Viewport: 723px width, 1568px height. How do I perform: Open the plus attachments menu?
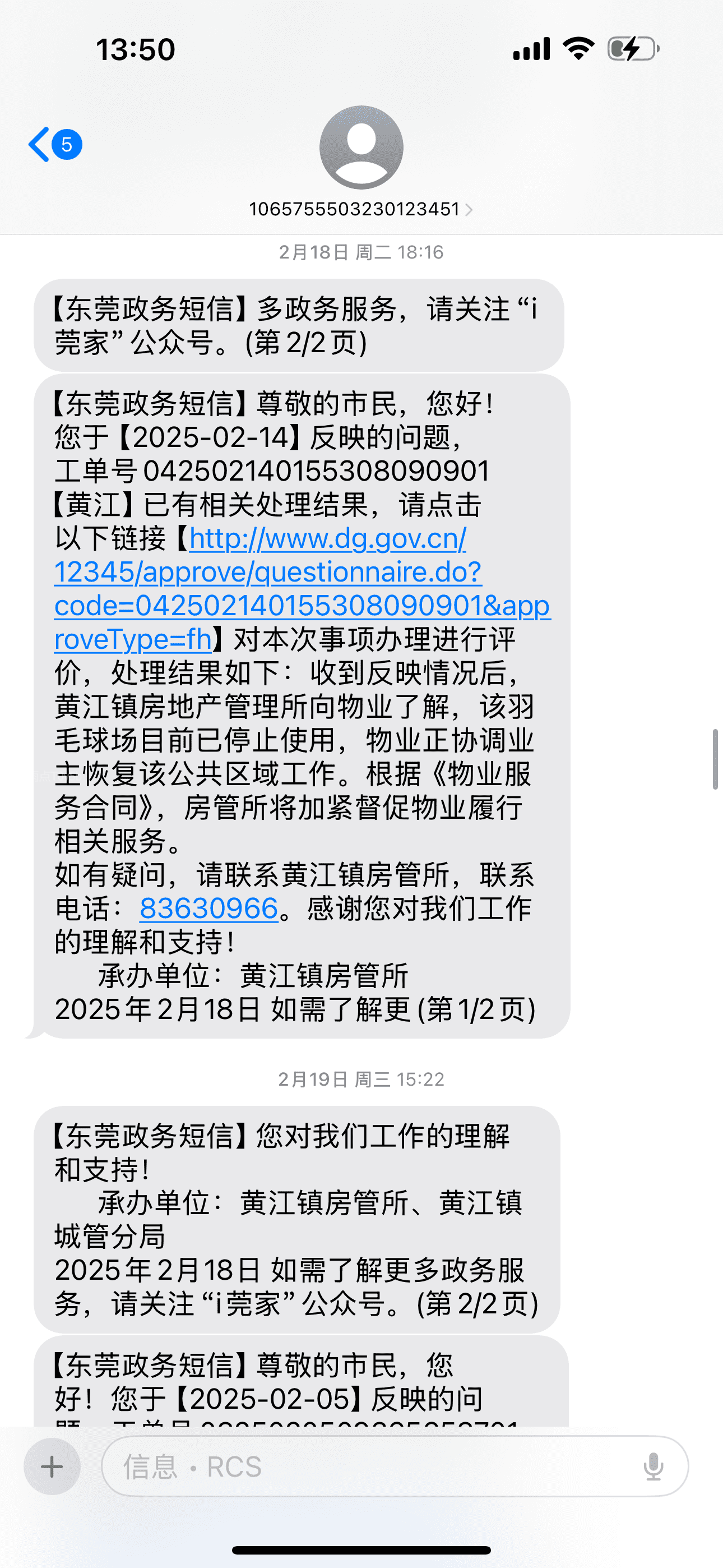52,1467
